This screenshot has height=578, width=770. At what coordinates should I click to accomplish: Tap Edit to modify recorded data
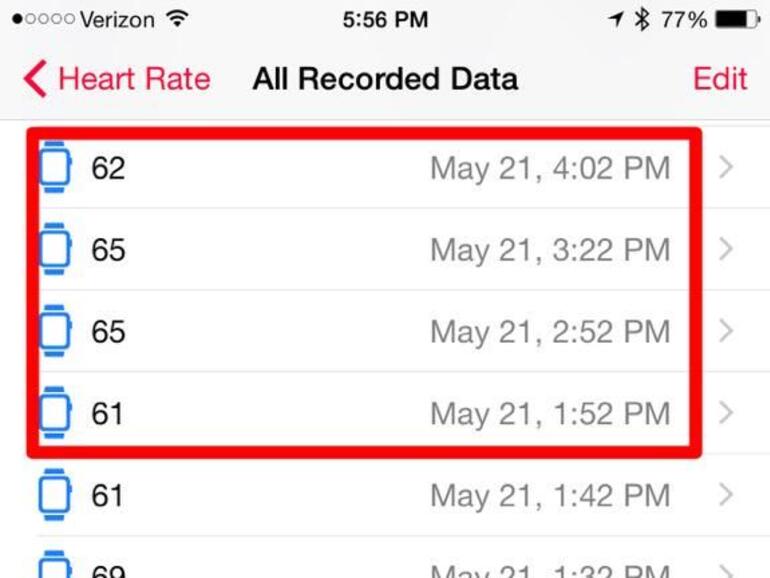(x=719, y=80)
